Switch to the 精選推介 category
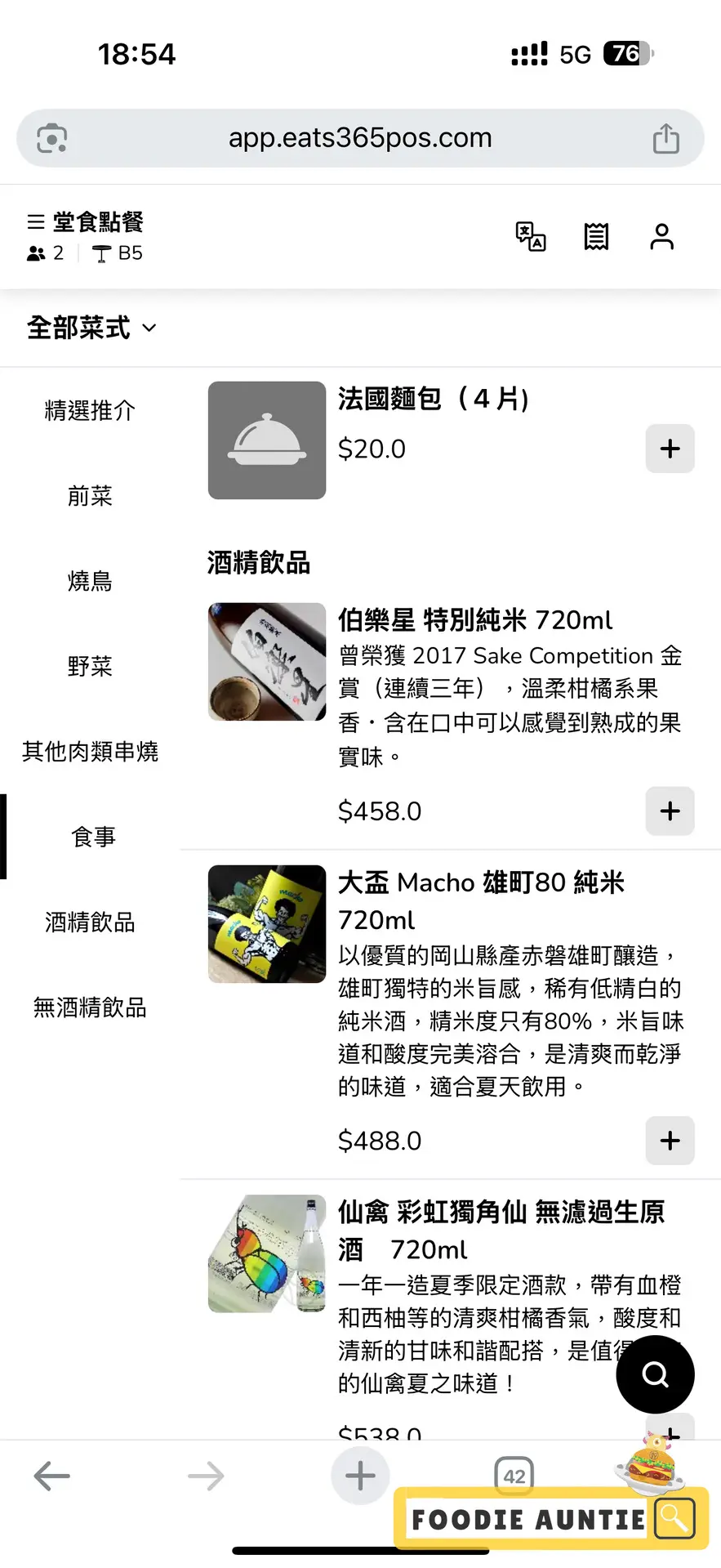Viewport: 721px width, 1568px height. (x=90, y=410)
